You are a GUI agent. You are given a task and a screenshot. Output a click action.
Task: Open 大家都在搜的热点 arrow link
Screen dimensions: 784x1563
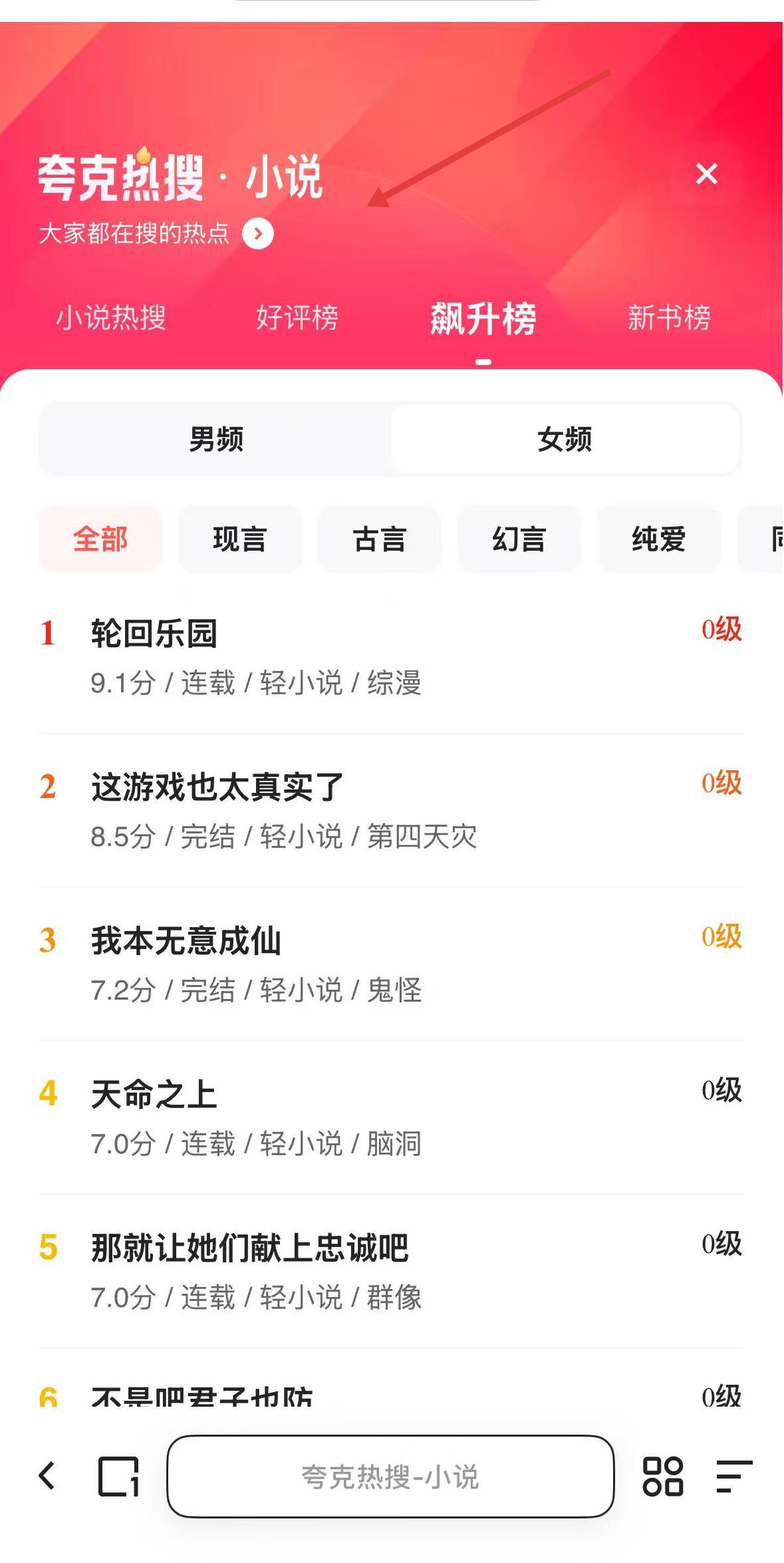pyautogui.click(x=258, y=234)
